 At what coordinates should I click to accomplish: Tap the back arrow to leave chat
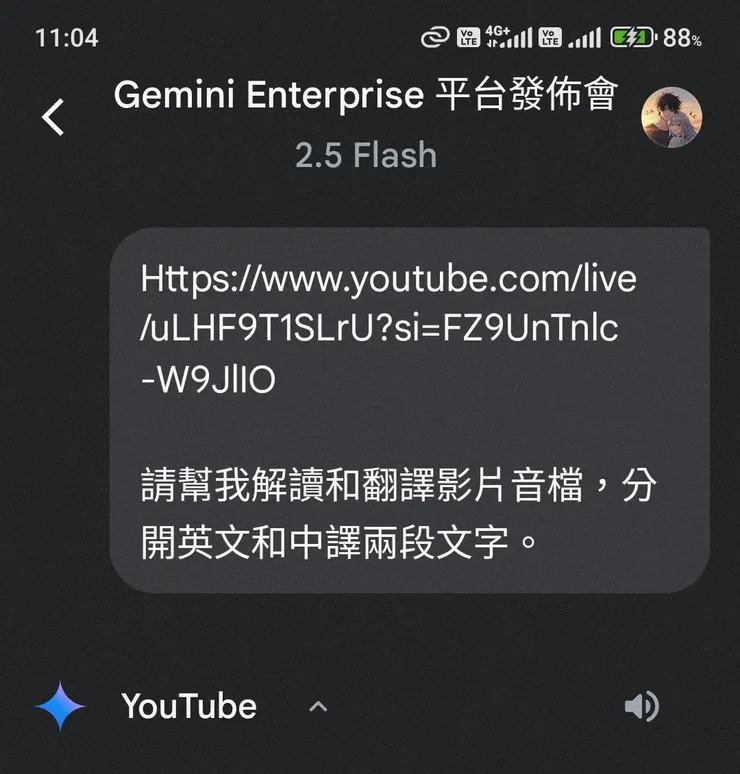(52, 117)
